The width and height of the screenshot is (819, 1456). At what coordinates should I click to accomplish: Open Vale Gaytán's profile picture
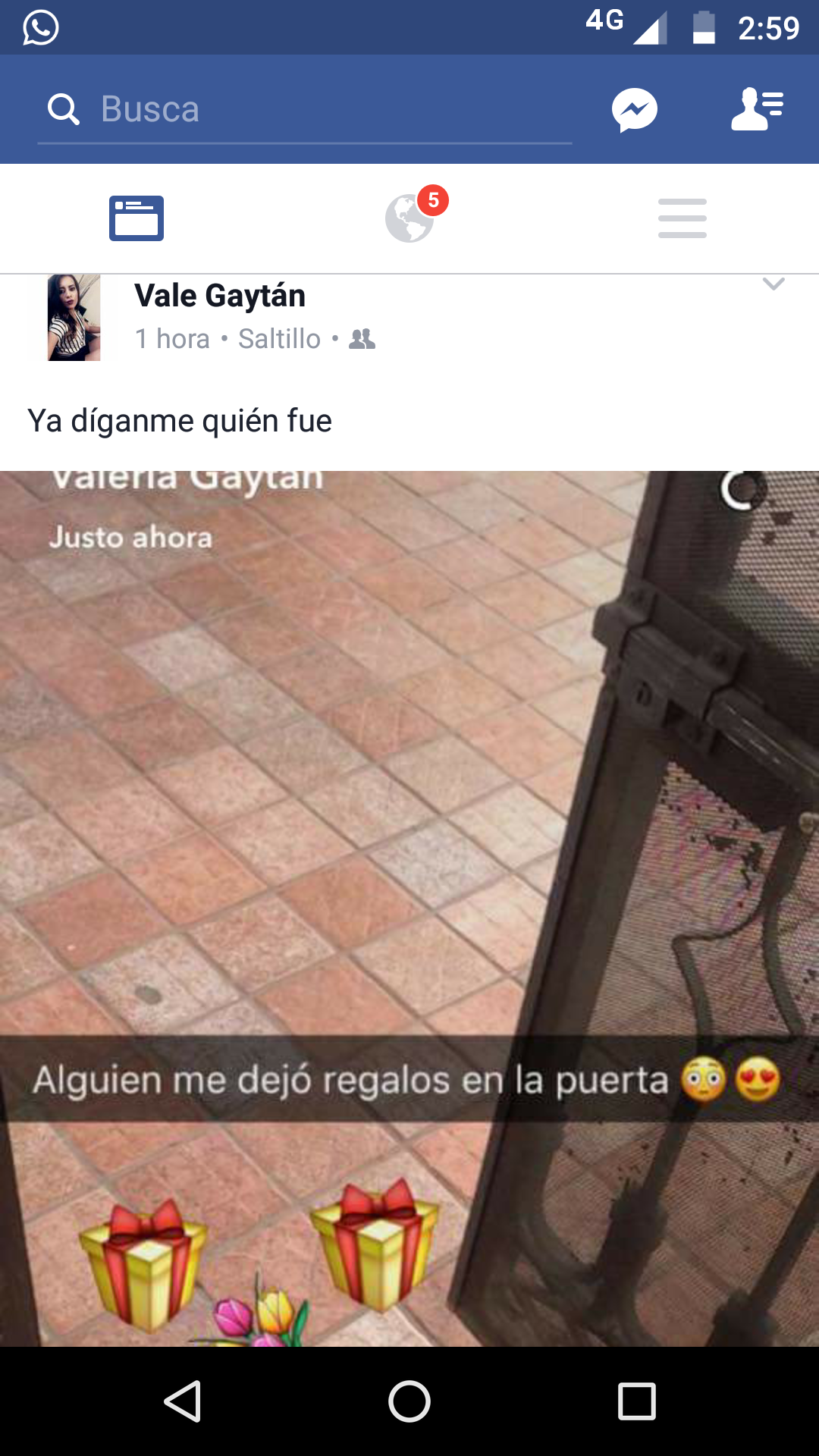(x=74, y=318)
